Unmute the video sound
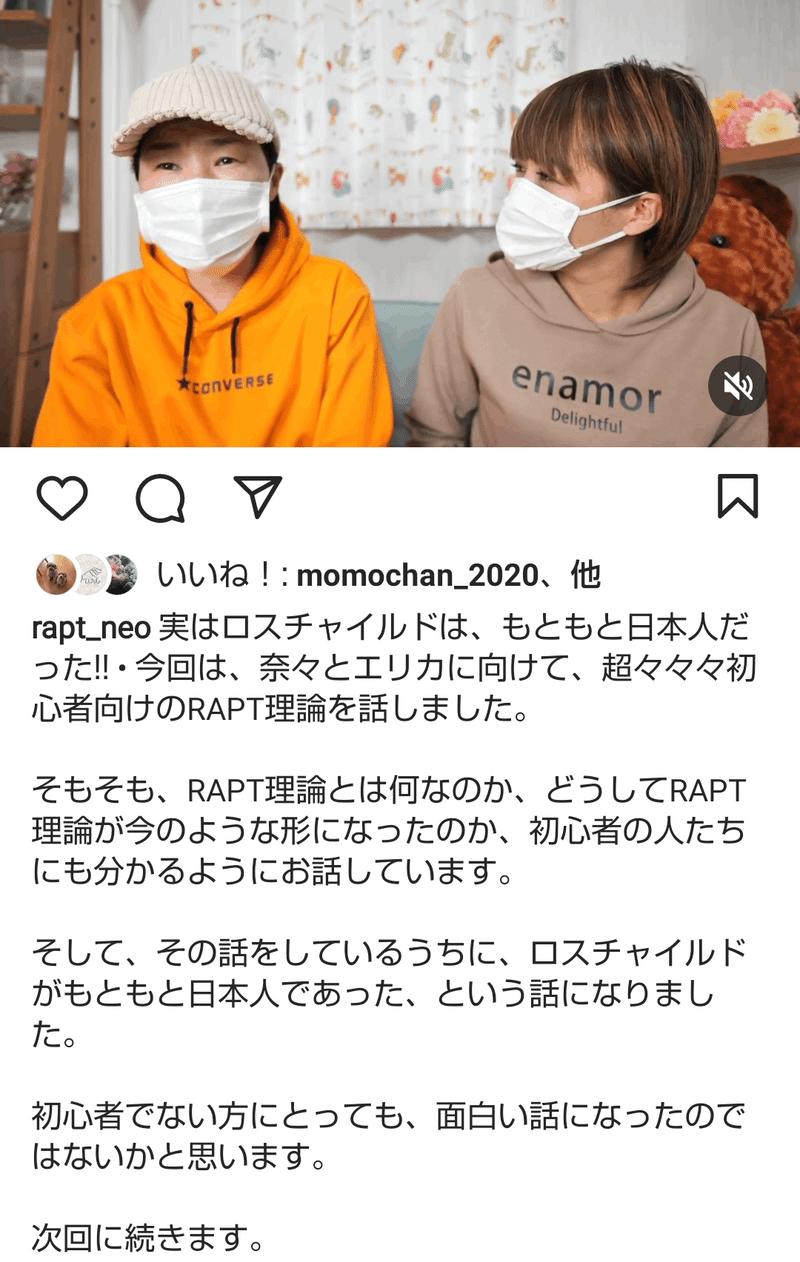The width and height of the screenshot is (800, 1262). pyautogui.click(x=738, y=386)
